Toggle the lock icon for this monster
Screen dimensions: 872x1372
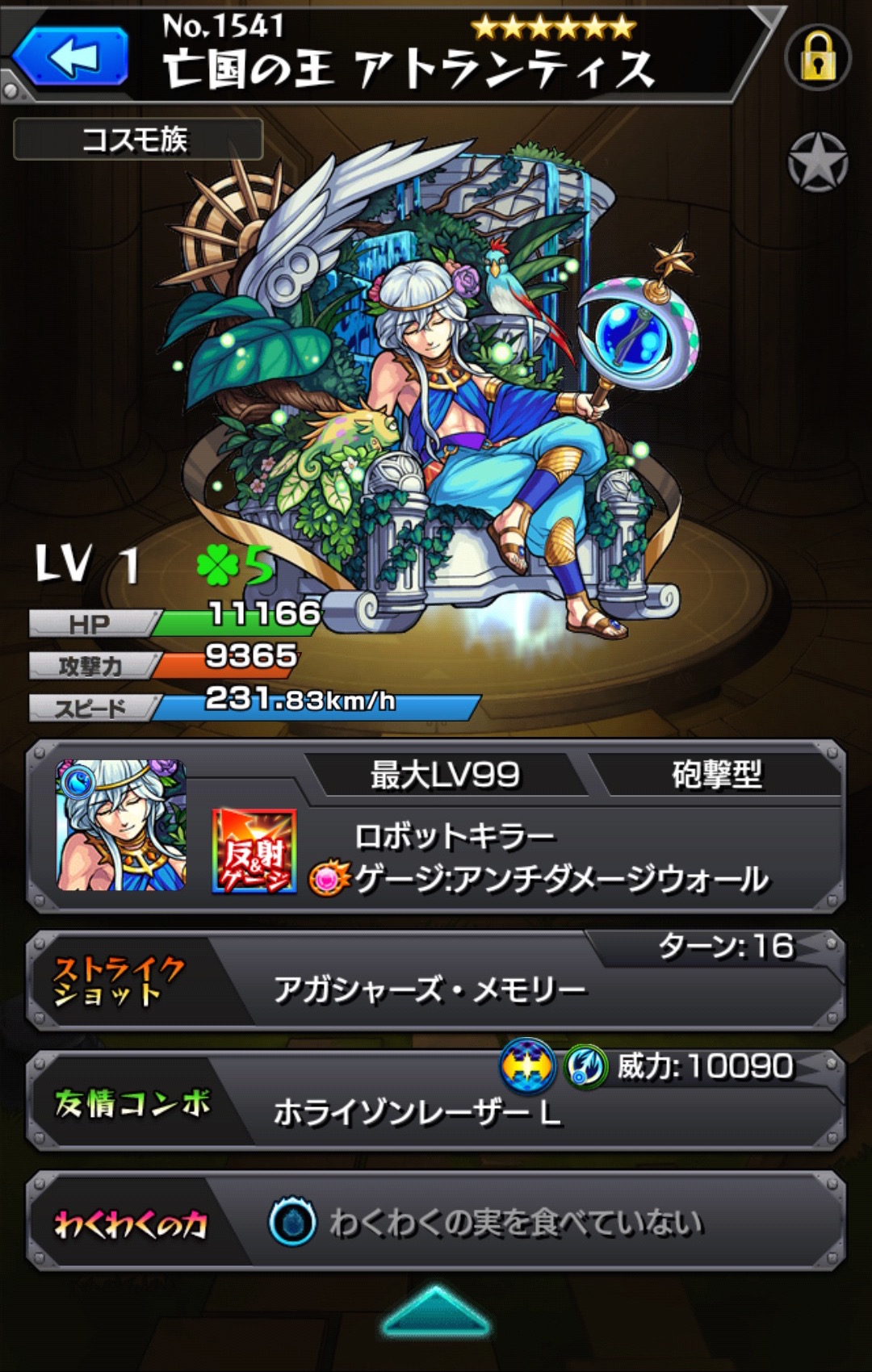point(817,58)
